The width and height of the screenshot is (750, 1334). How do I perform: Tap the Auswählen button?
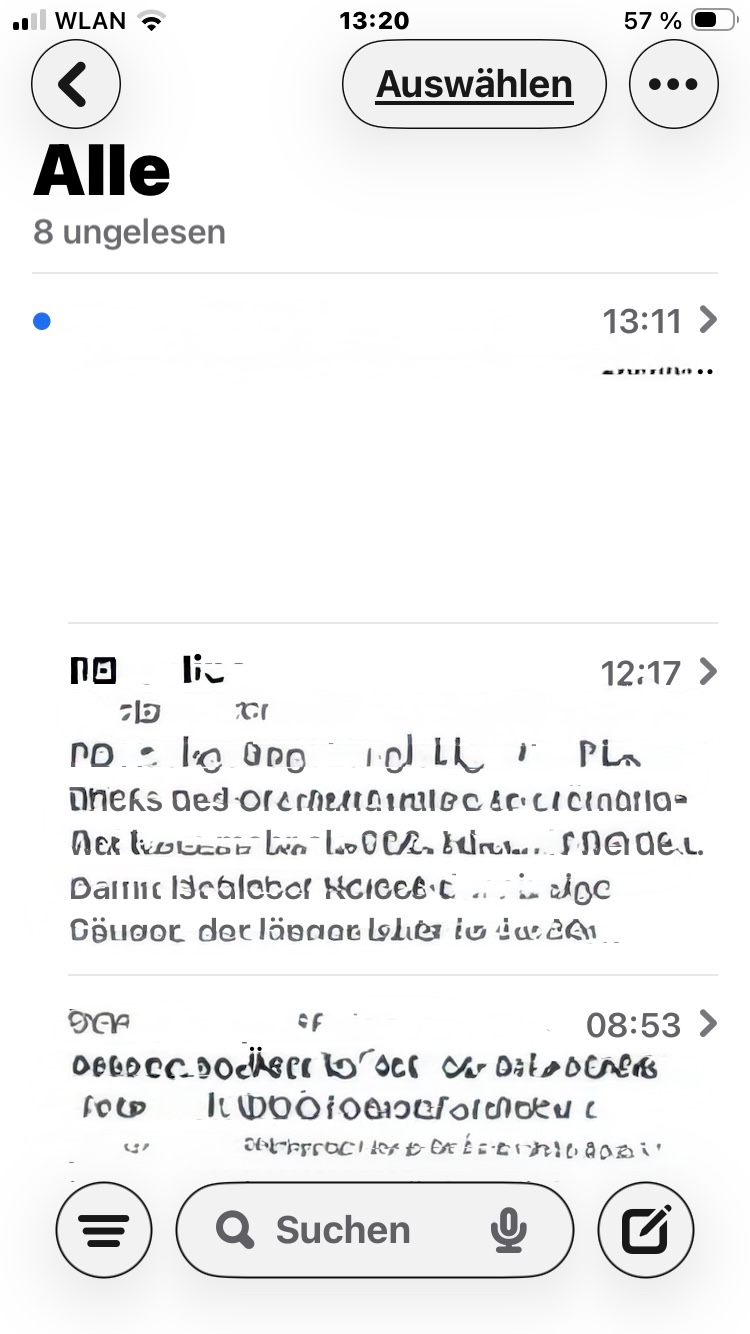474,85
